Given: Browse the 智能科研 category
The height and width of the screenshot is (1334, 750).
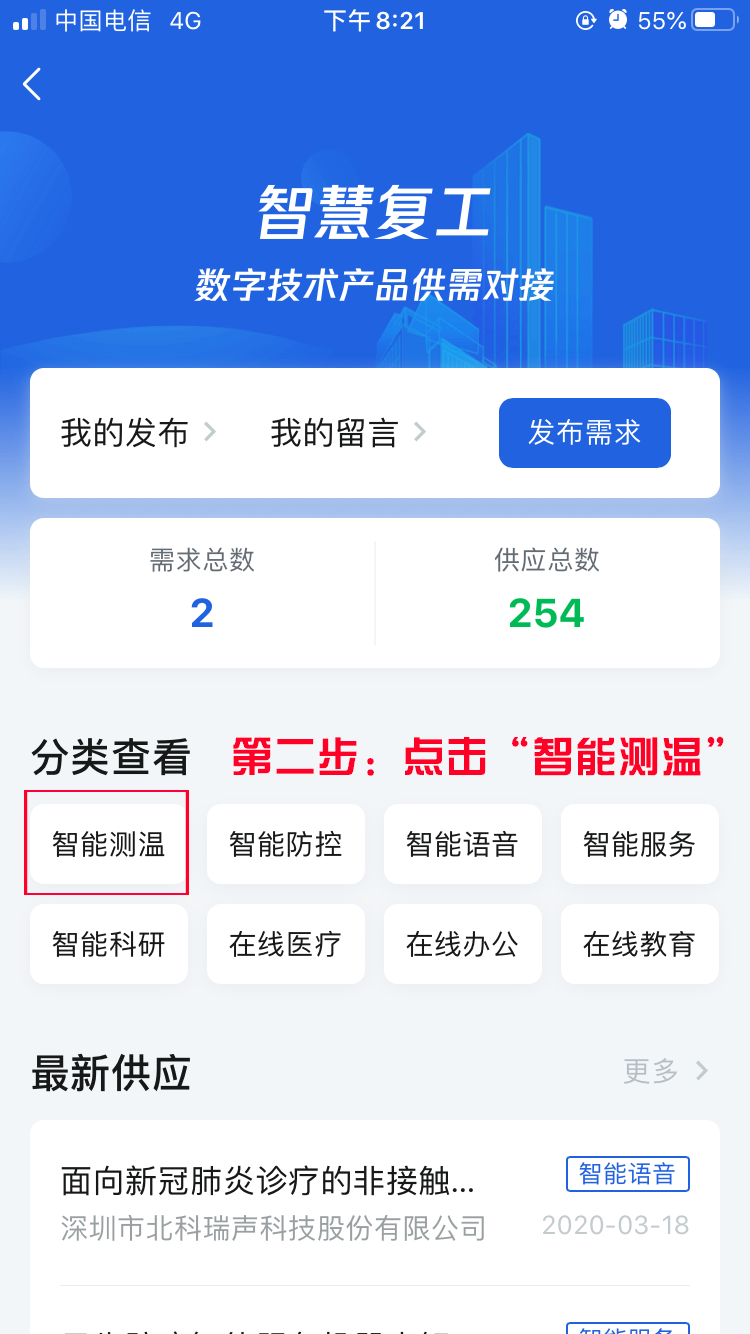Looking at the screenshot, I should 108,944.
